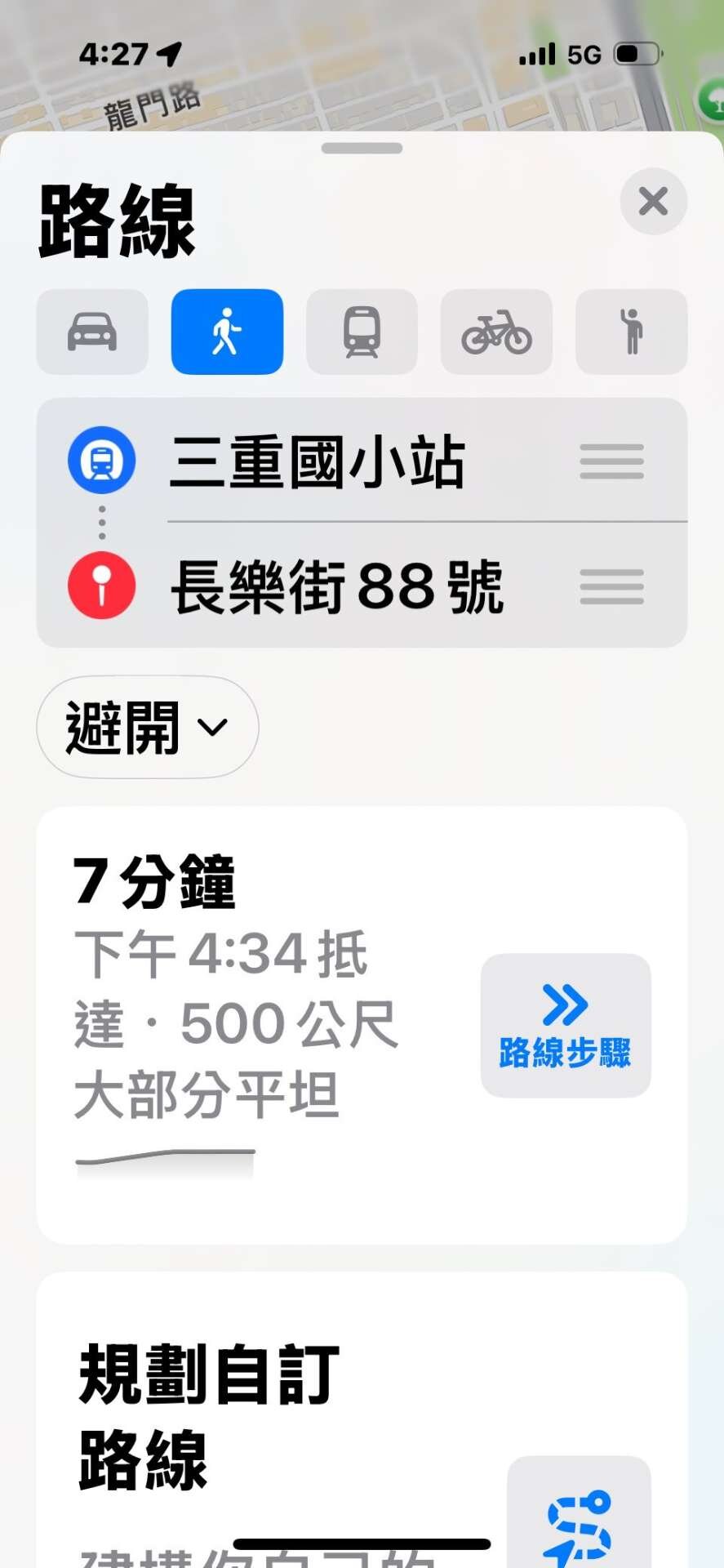The image size is (724, 1568).
Task: Open 路線步驟 route steps
Action: (565, 1025)
